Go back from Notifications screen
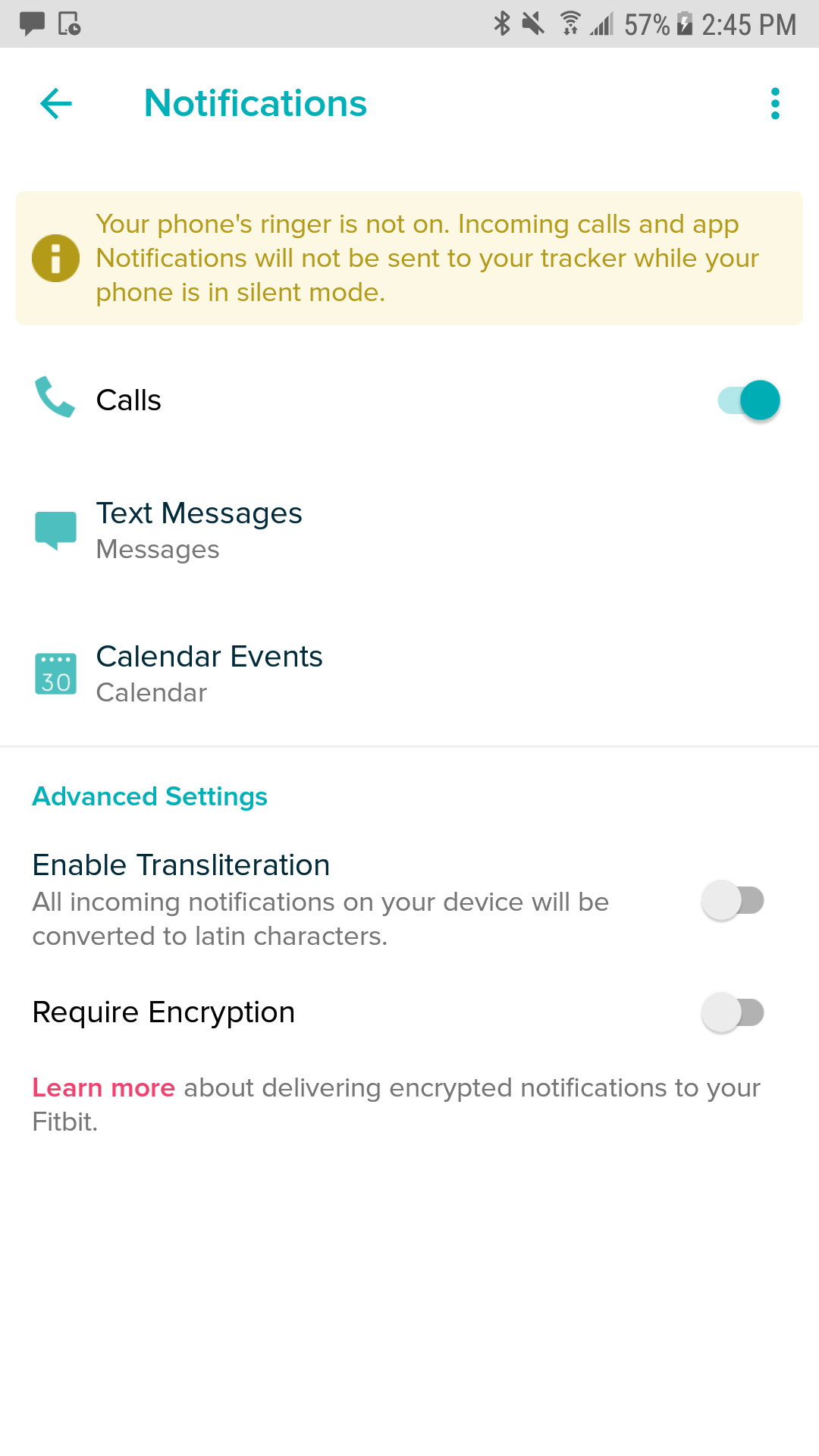 (x=56, y=104)
